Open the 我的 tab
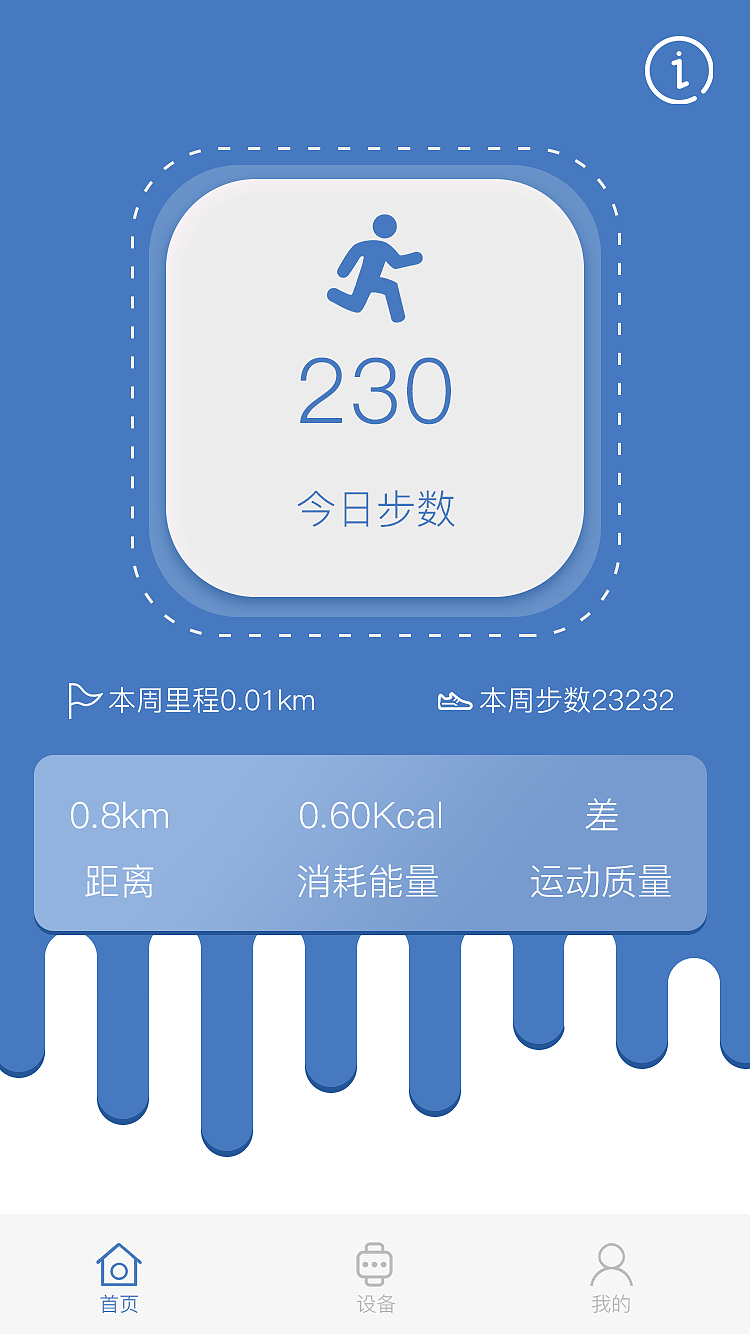Viewport: 750px width, 1334px height. click(x=611, y=1277)
